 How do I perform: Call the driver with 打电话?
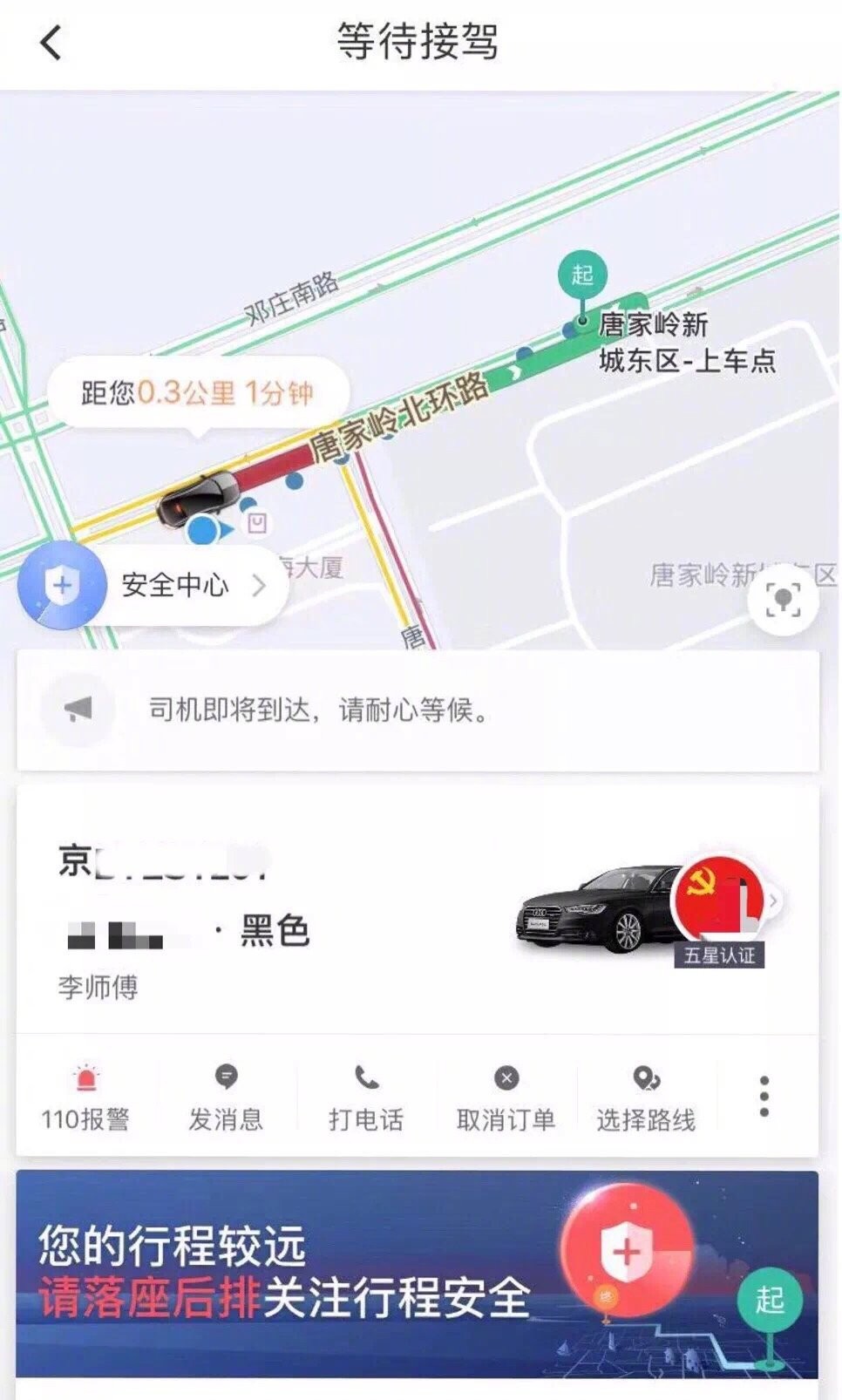coord(366,1098)
